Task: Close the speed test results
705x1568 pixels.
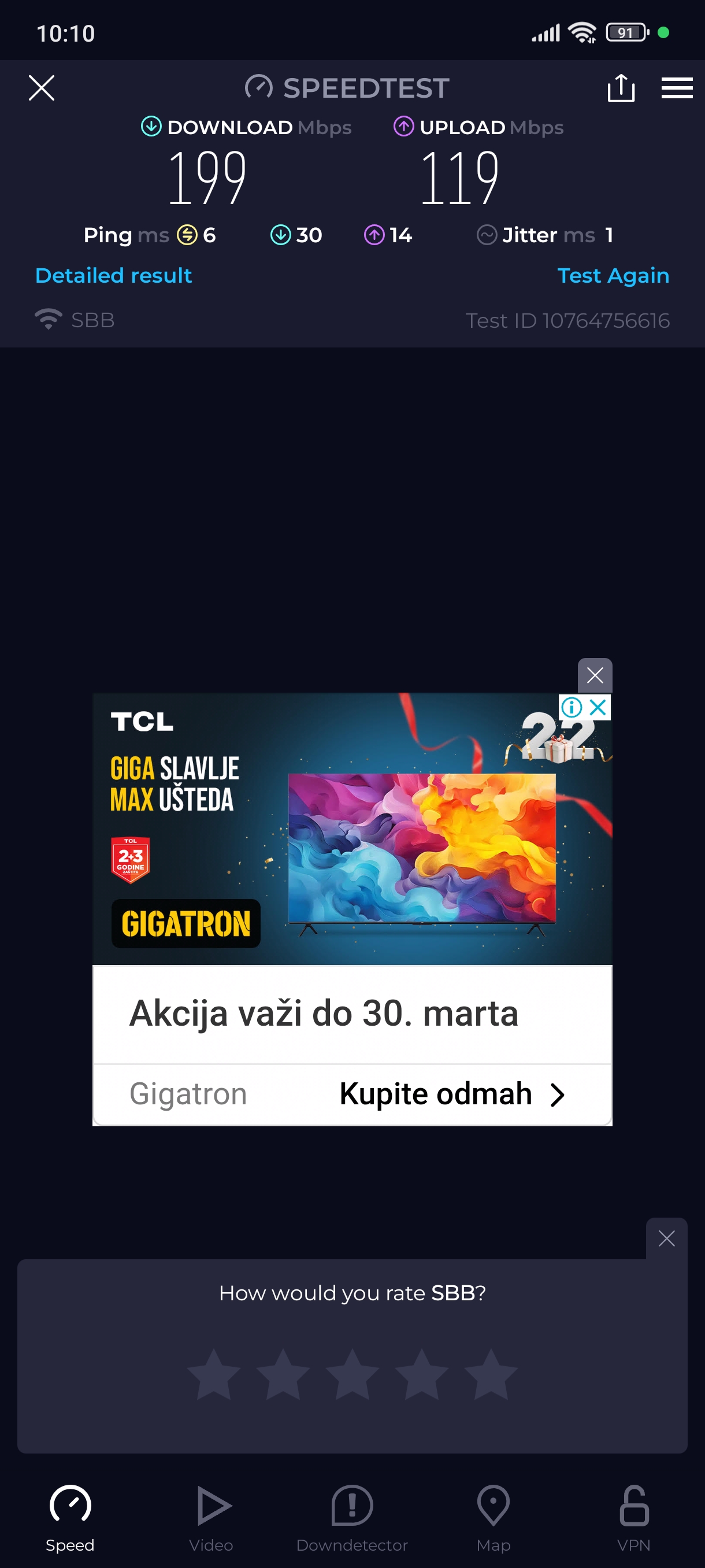Action: pos(42,88)
